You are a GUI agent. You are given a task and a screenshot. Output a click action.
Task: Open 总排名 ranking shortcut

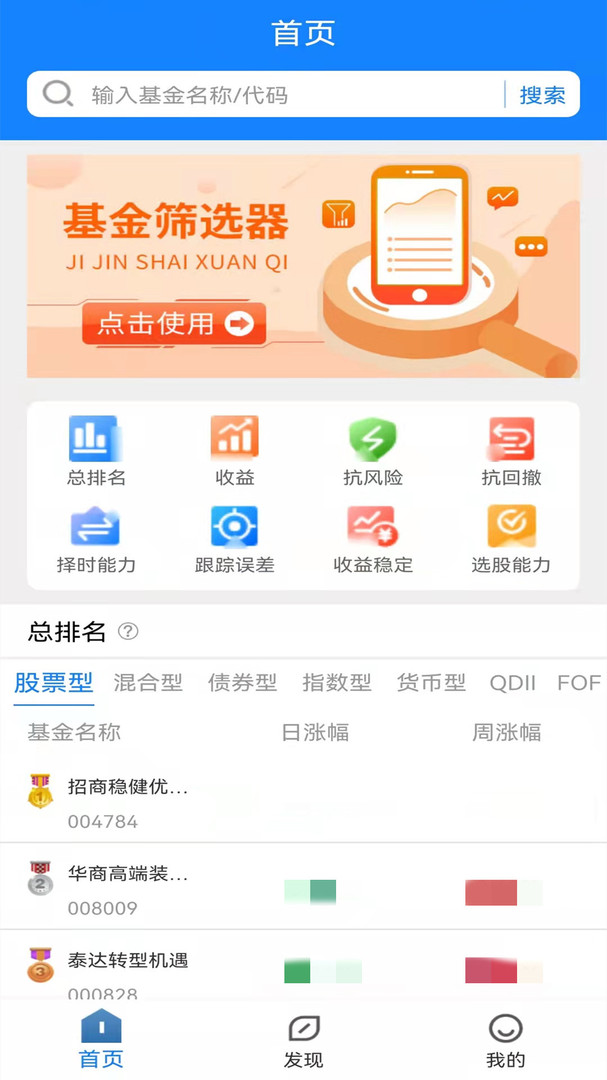[96, 452]
